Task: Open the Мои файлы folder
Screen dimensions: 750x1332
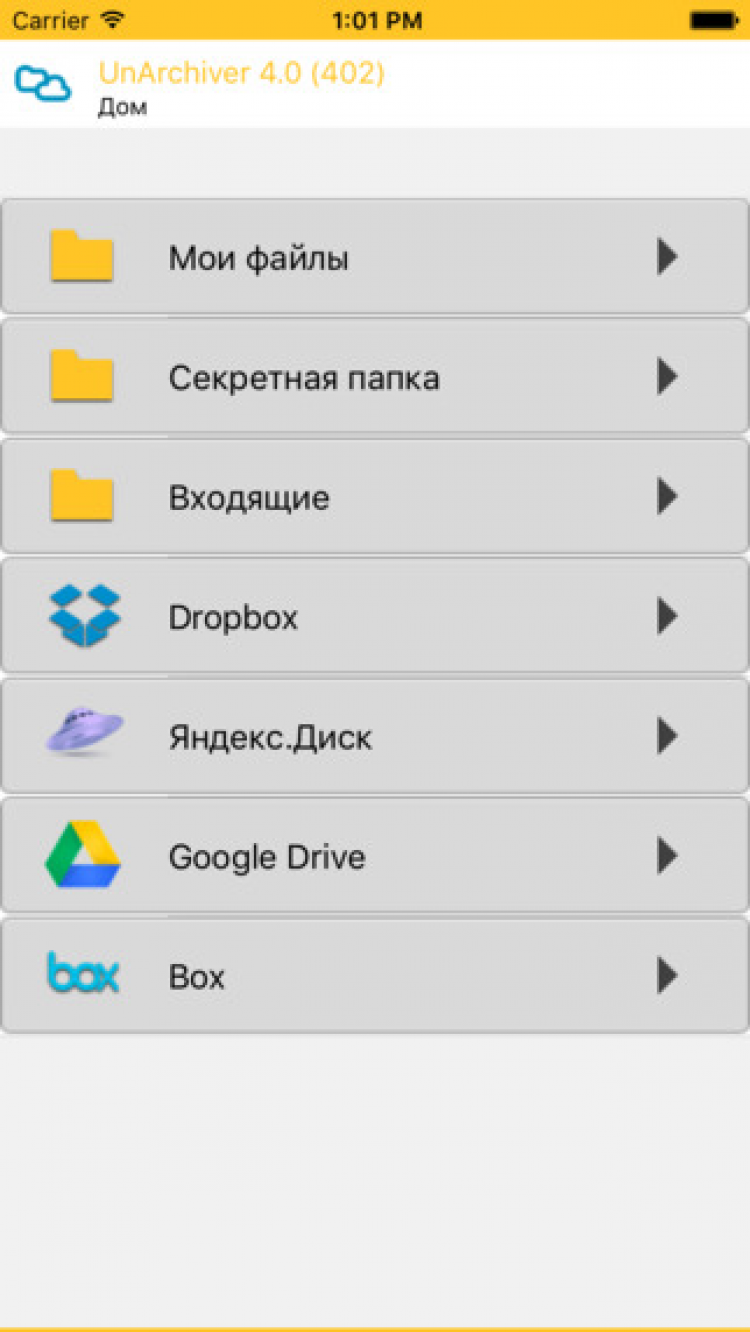Action: point(374,257)
